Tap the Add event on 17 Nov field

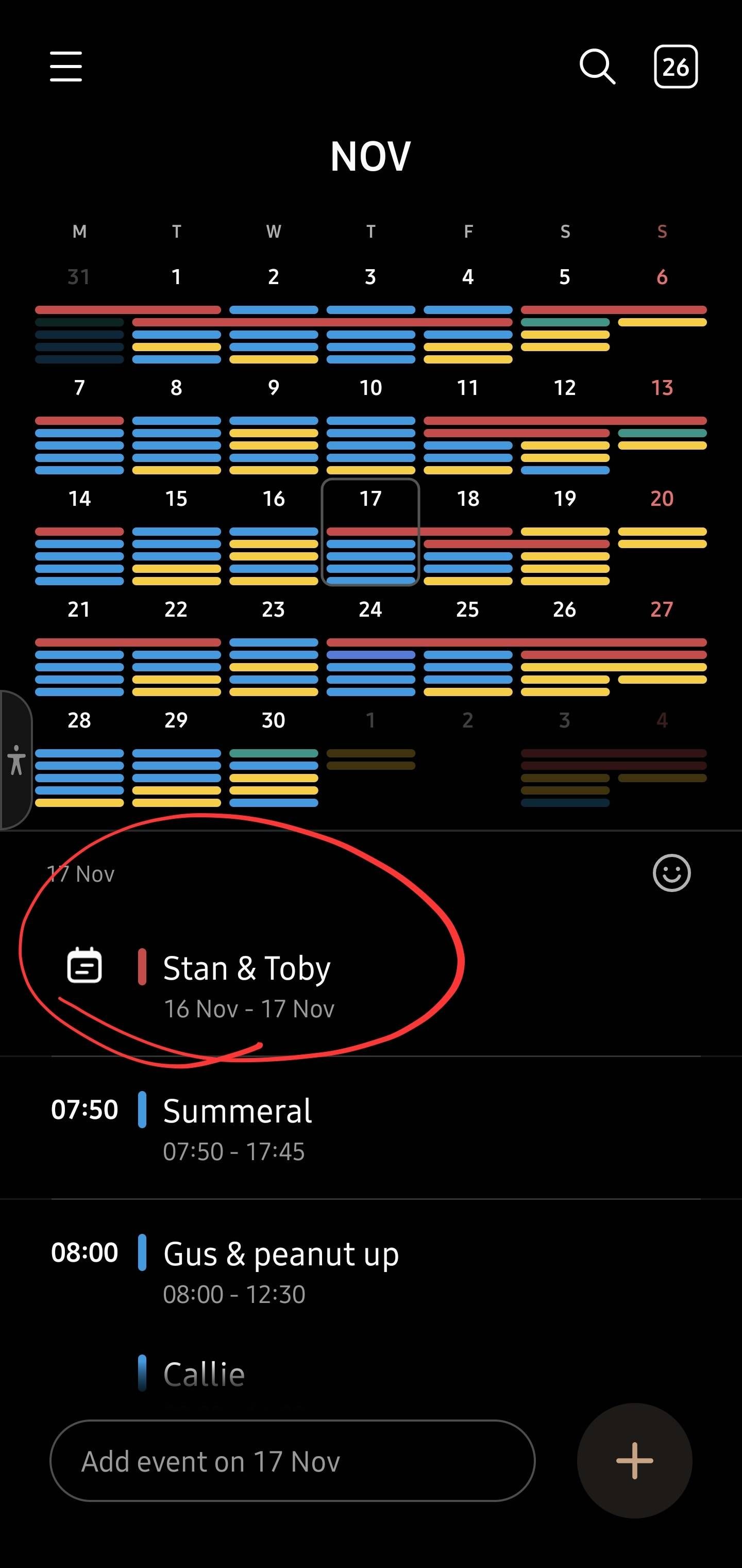(293, 1461)
